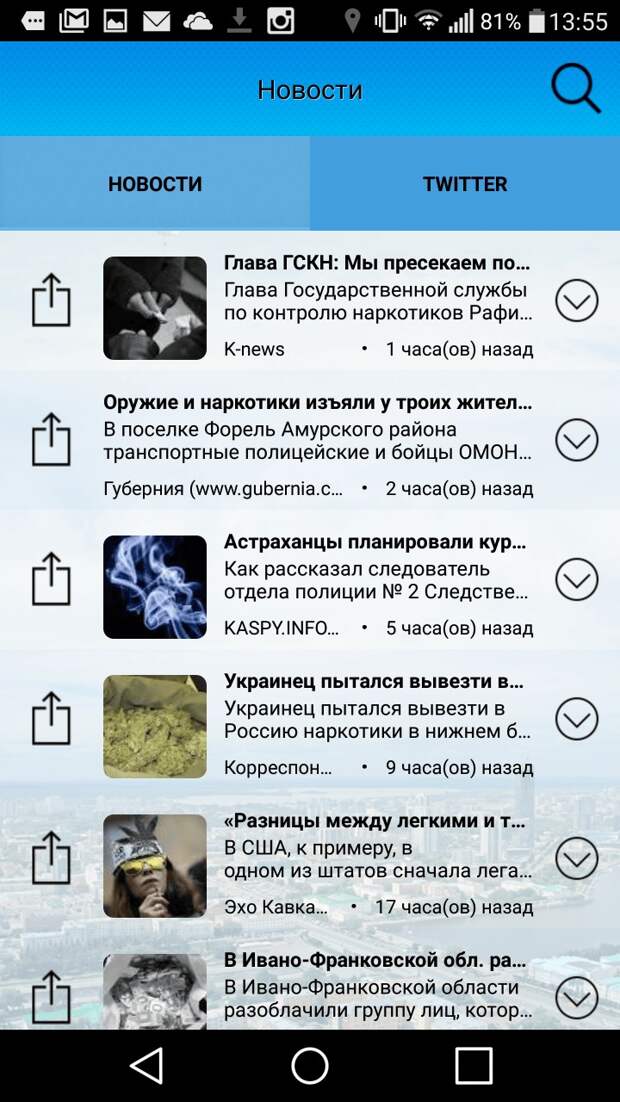
Task: Expand the Украинец пытался вывезти chevron
Action: (576, 719)
